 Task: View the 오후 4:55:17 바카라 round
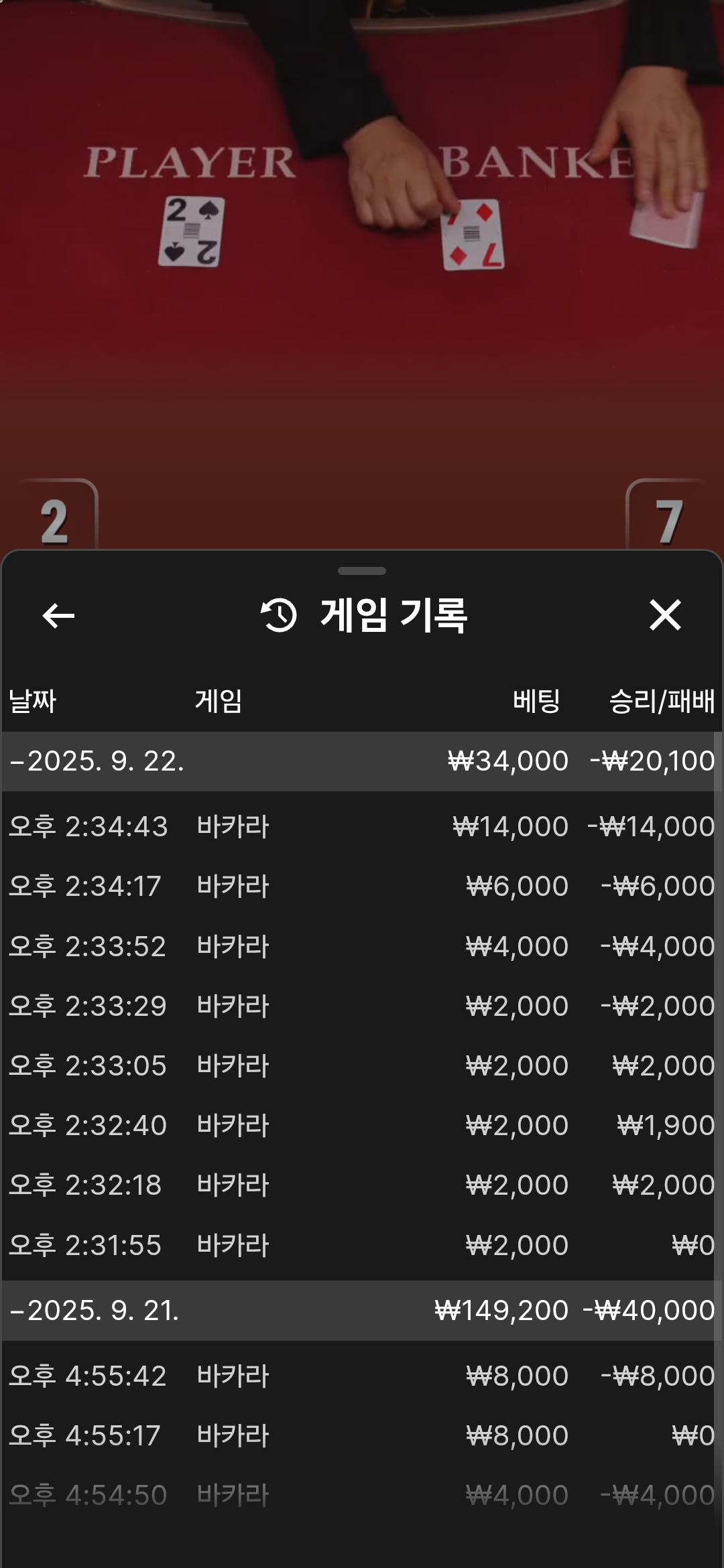(361, 1435)
